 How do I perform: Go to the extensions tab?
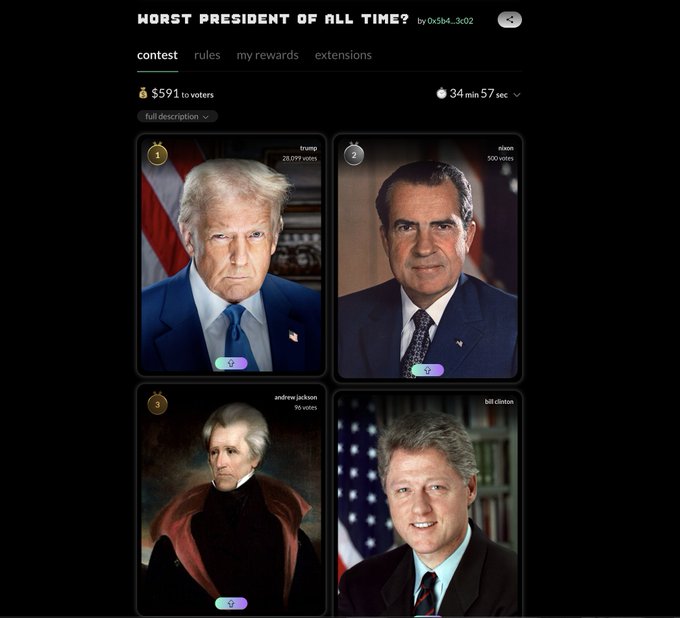pos(343,55)
